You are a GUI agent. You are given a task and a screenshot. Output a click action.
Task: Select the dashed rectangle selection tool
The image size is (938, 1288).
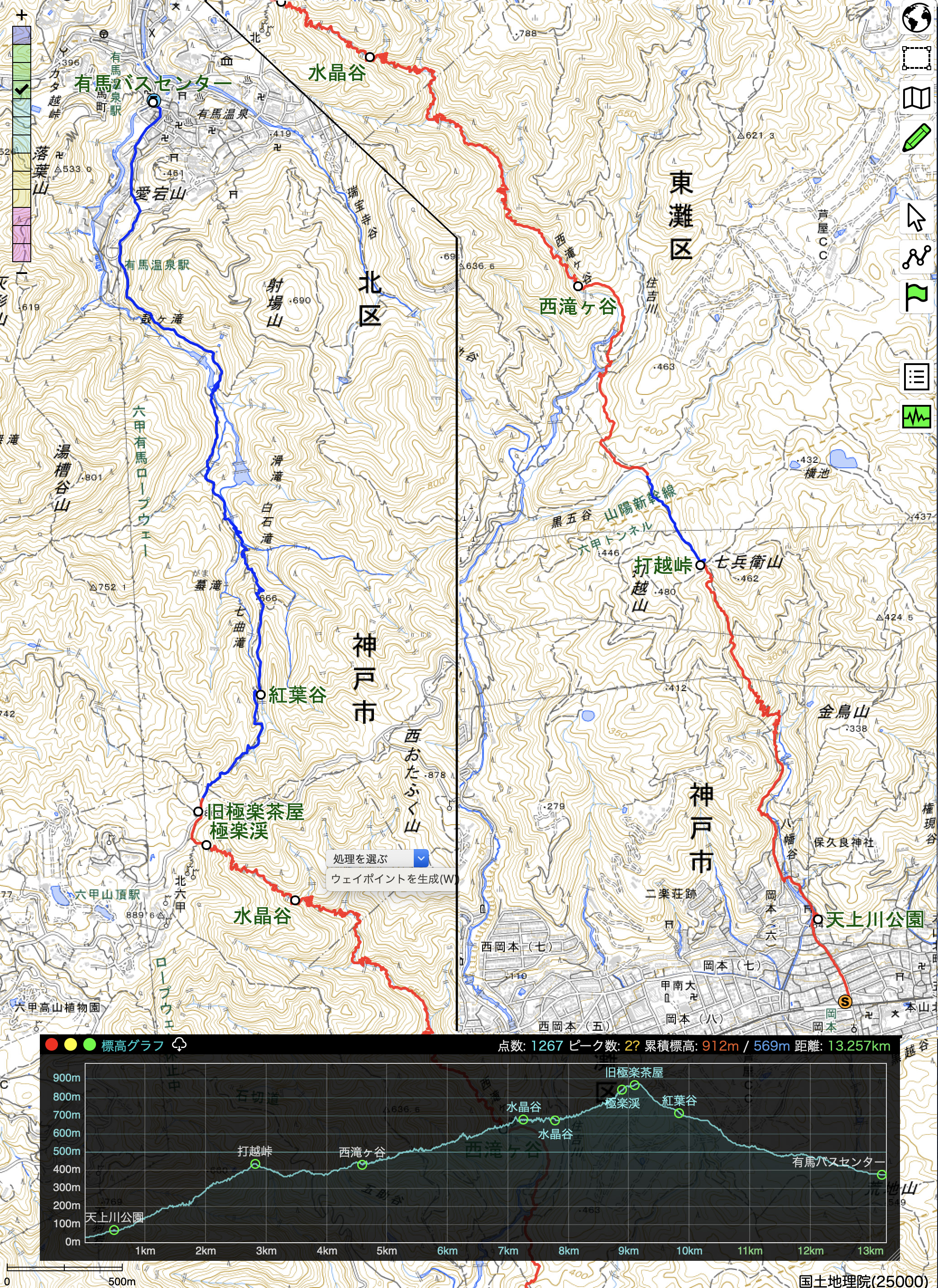point(916,58)
